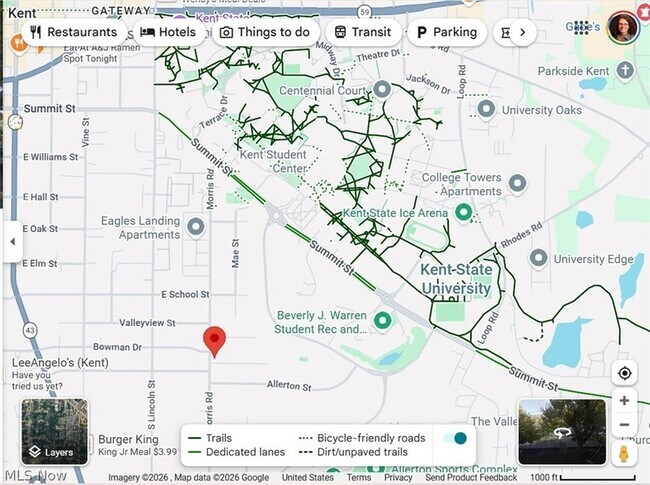This screenshot has width=650, height=485.
Task: Select the Kent State Ice Arena marker
Action: tap(463, 212)
